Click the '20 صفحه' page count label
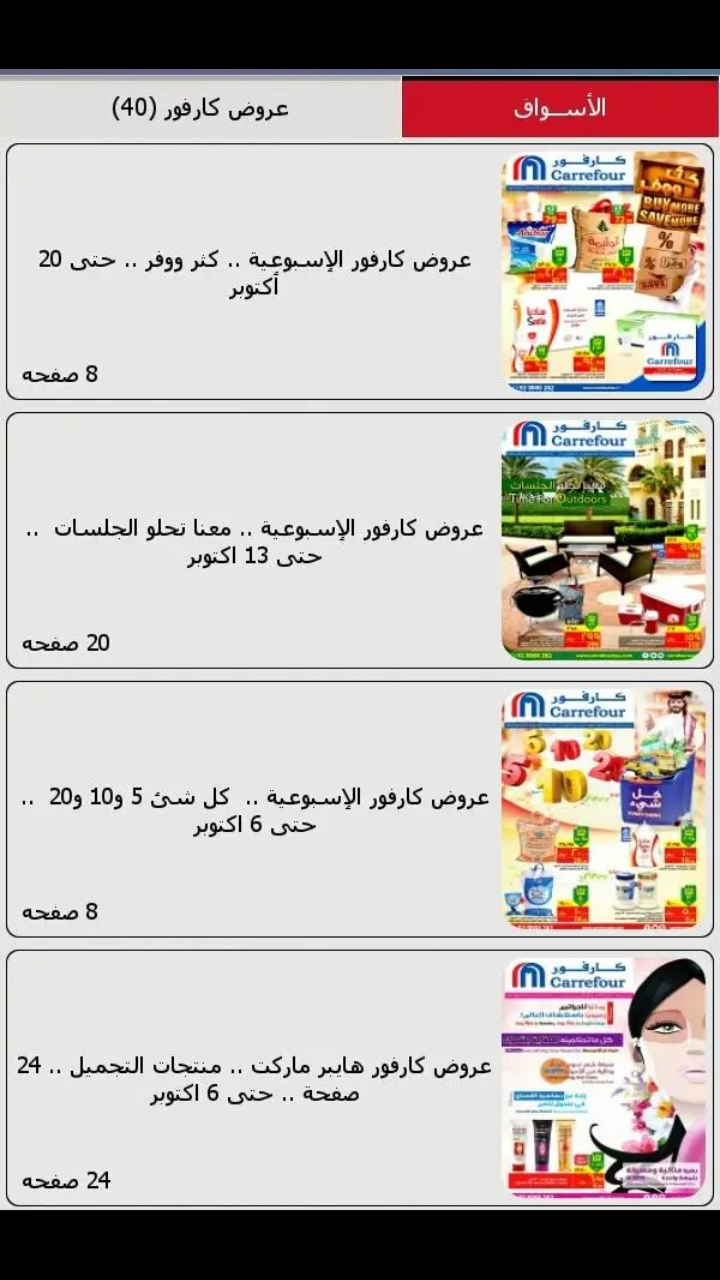Viewport: 720px width, 1280px height. point(68,643)
